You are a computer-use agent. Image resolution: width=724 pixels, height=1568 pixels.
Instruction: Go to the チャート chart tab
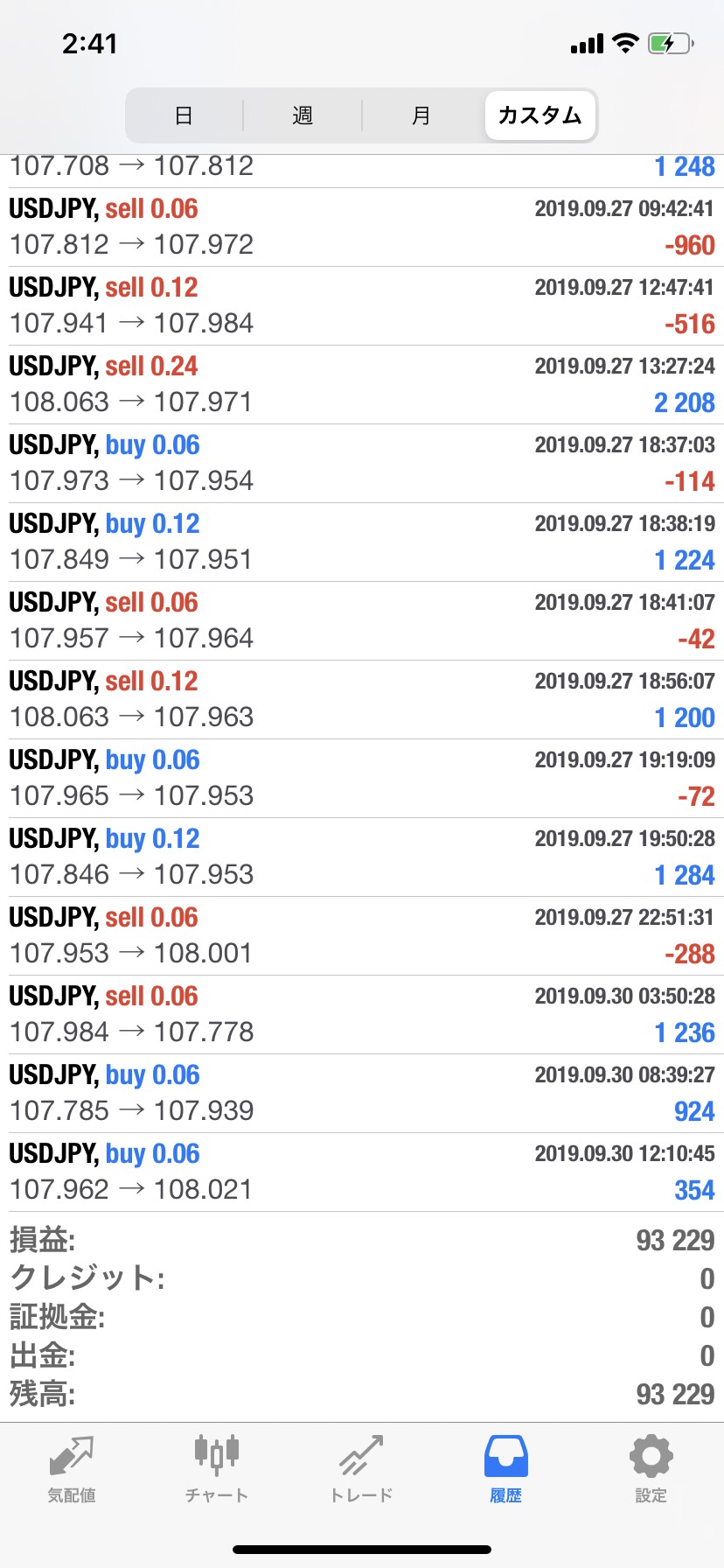point(217,1470)
